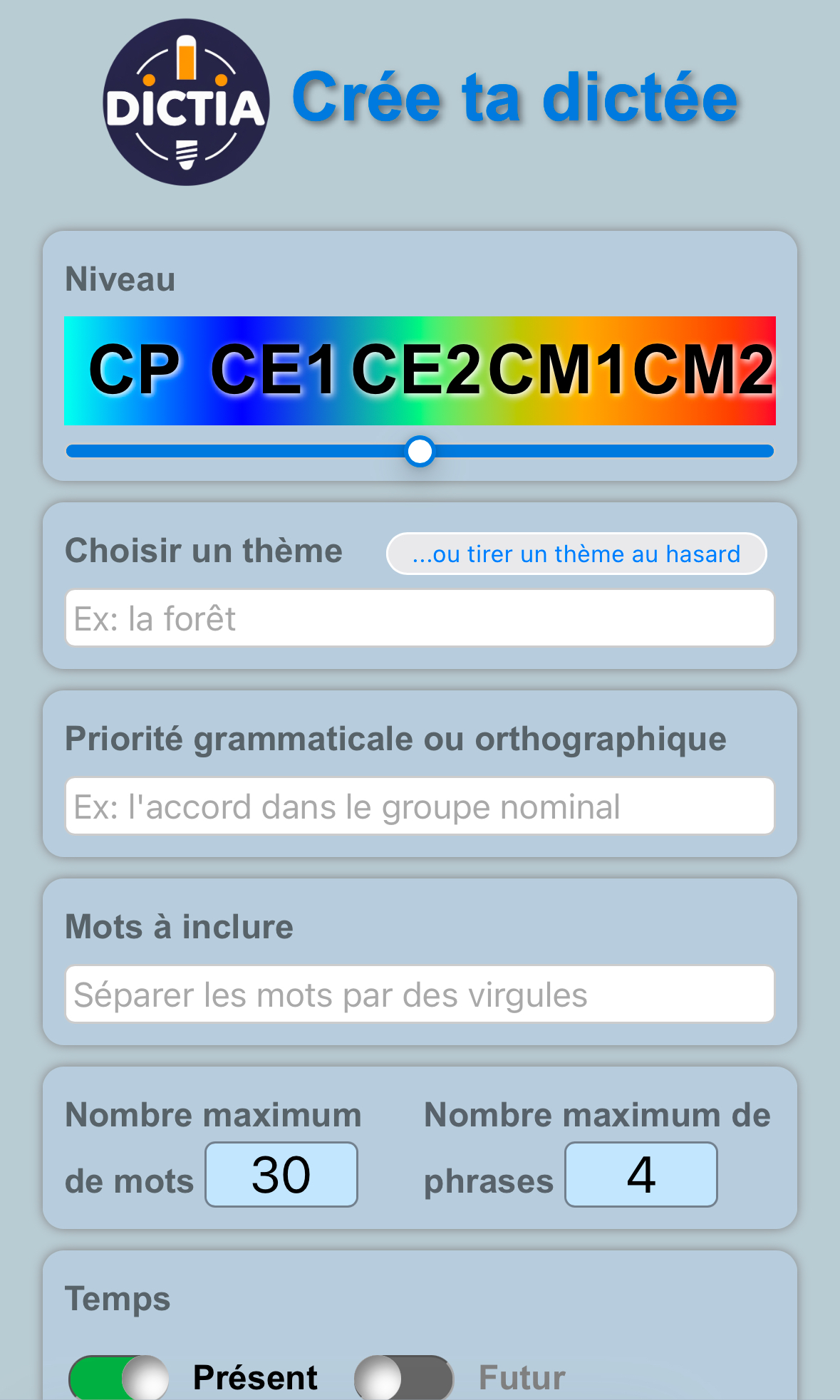Enable the Futur tense switch
This screenshot has height=1400, width=840.
(x=404, y=1377)
